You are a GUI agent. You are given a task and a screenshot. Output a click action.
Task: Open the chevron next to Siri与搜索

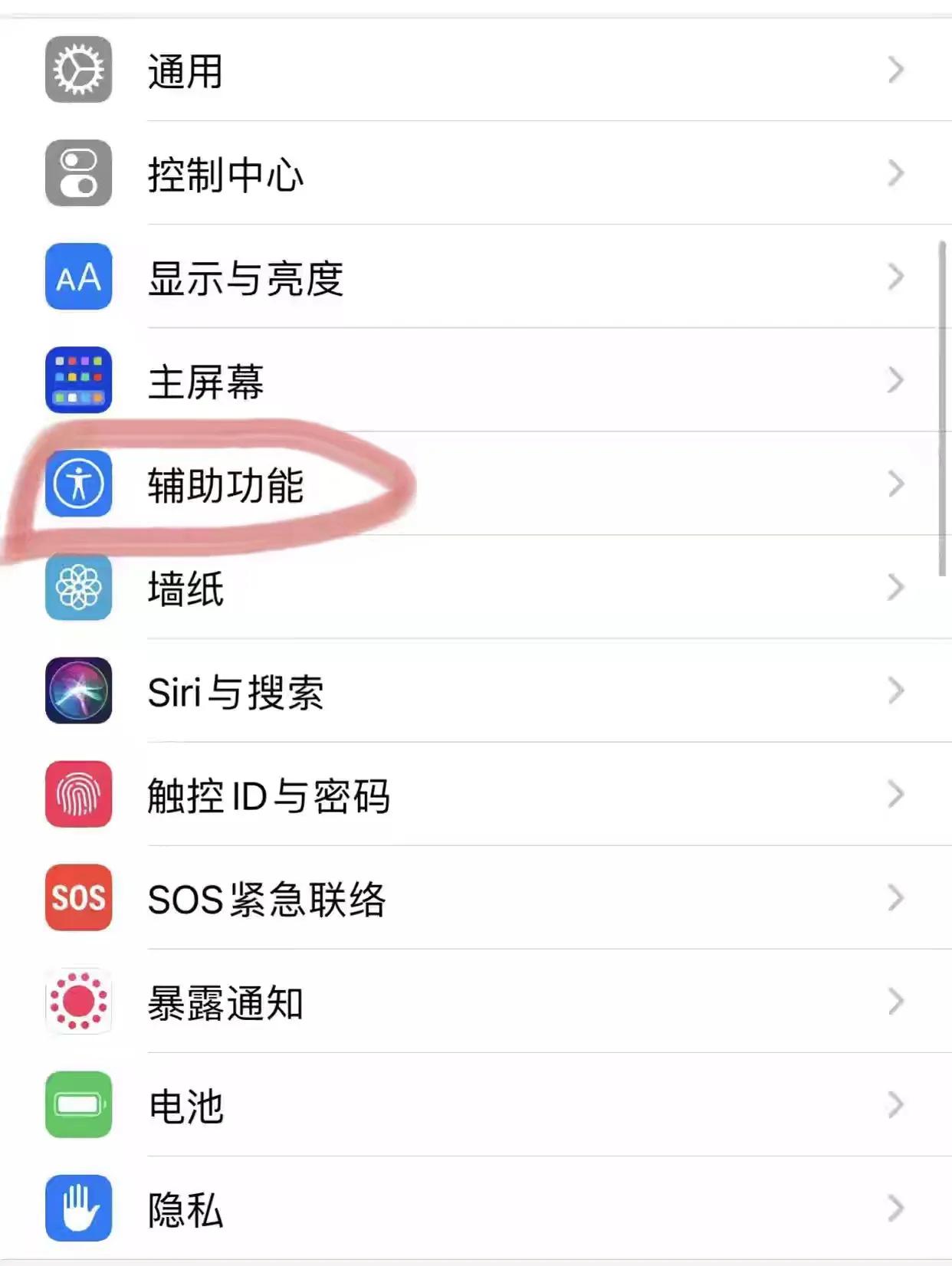895,693
